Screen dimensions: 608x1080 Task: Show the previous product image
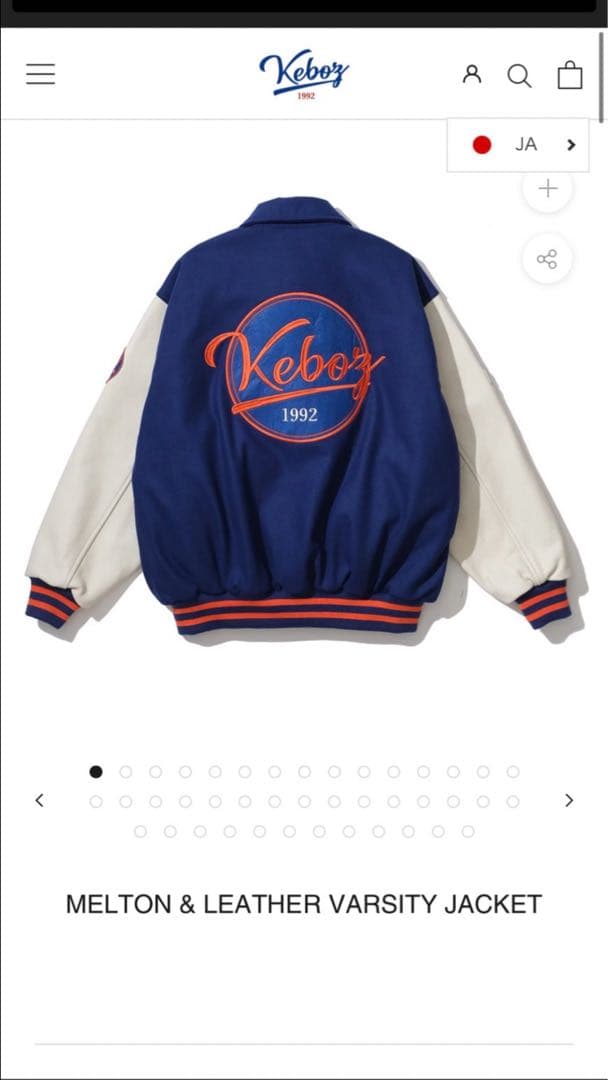(x=39, y=800)
